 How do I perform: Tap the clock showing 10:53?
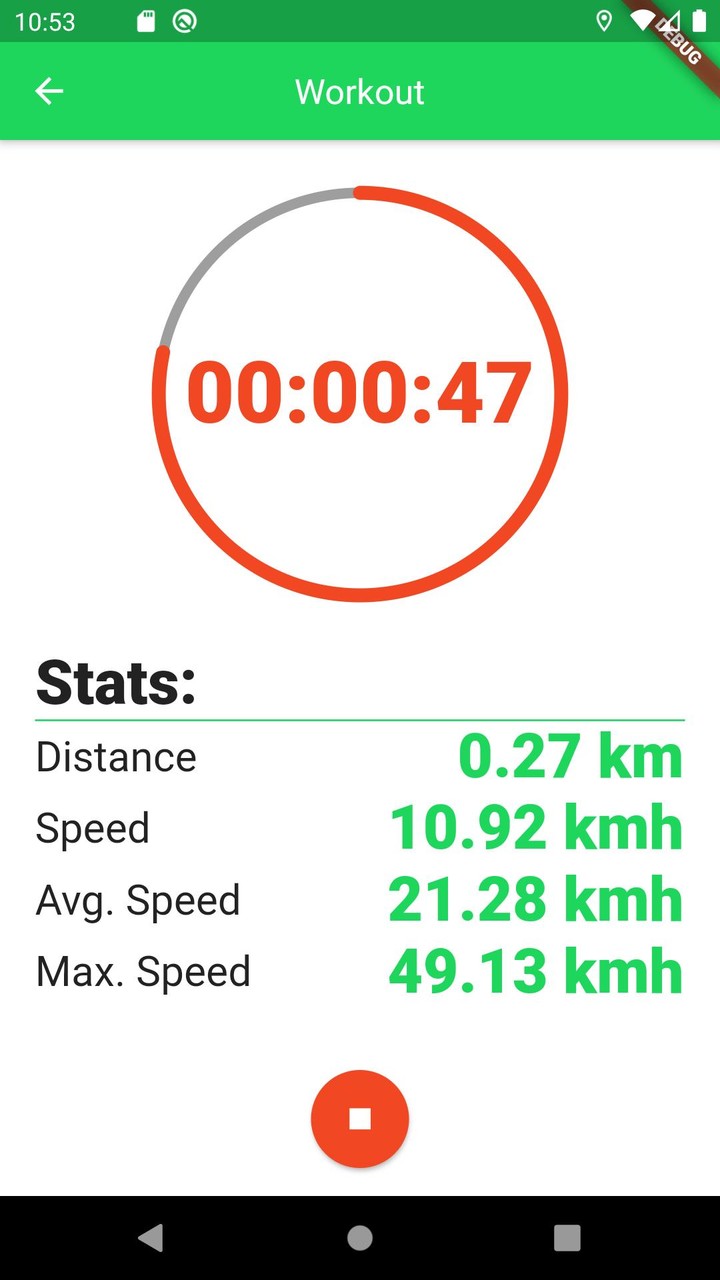pos(48,21)
